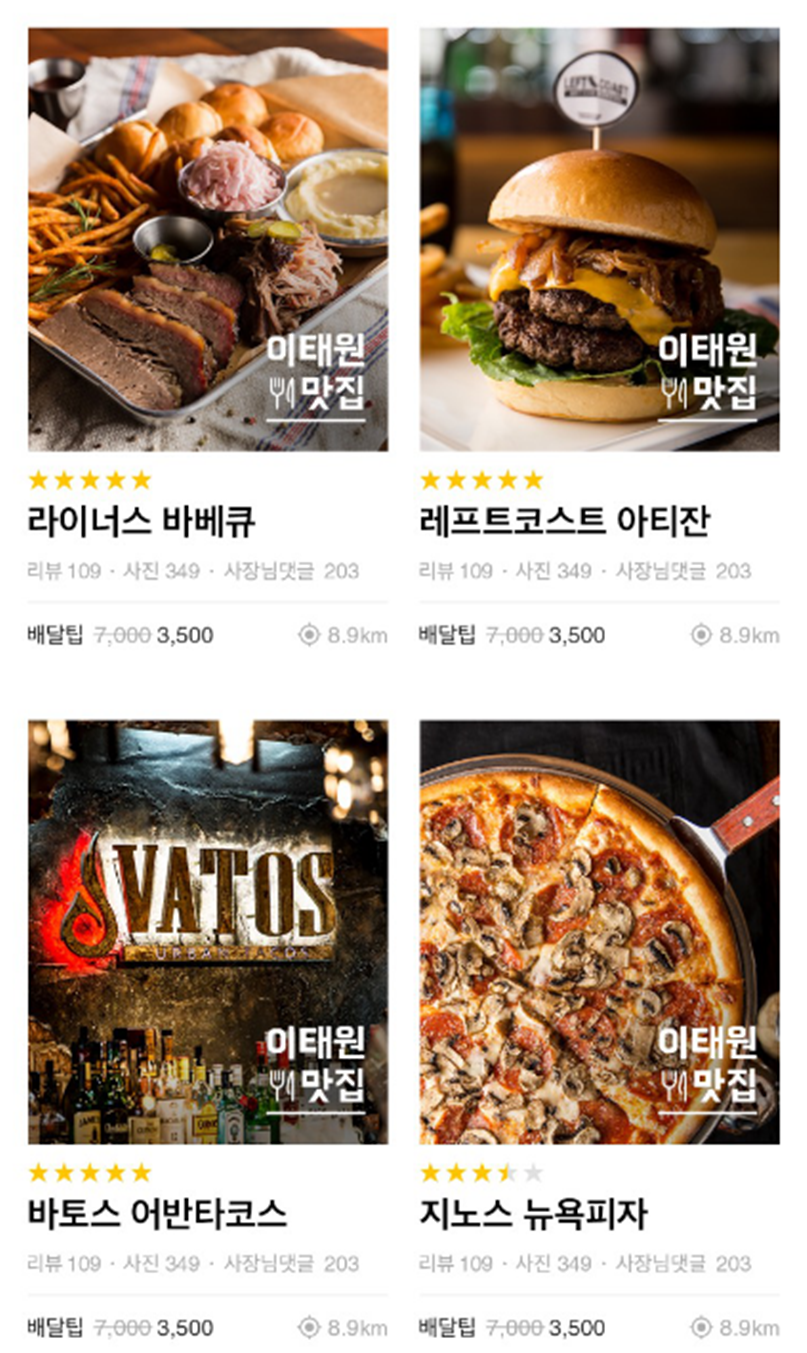Select the 바토스 어반타코스 card
Screen dimensions: 807x1353
tap(207, 932)
